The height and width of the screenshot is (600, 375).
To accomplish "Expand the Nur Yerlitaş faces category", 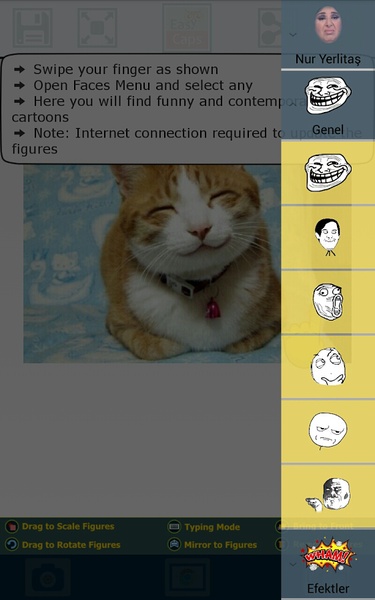I will pos(328,34).
